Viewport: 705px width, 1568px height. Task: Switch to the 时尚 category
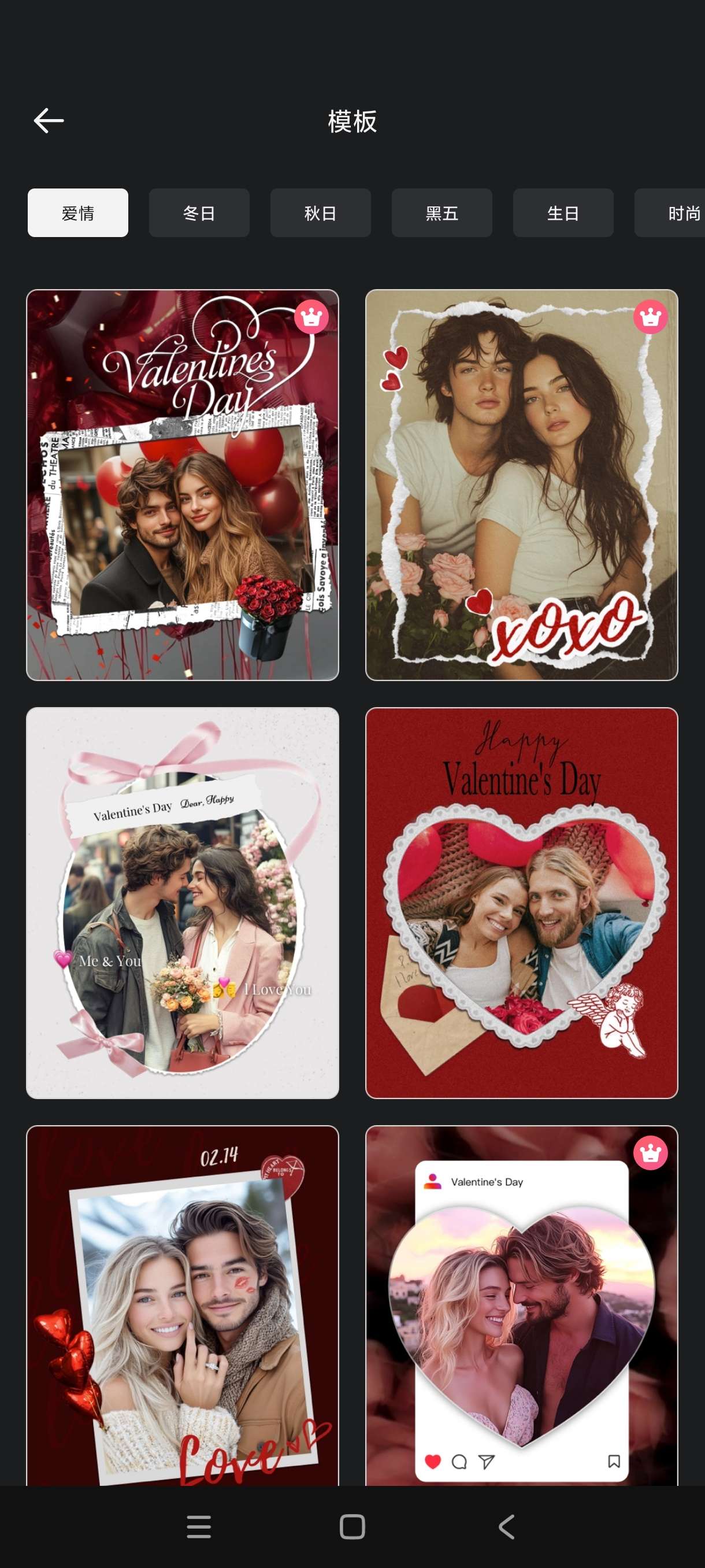[x=675, y=213]
